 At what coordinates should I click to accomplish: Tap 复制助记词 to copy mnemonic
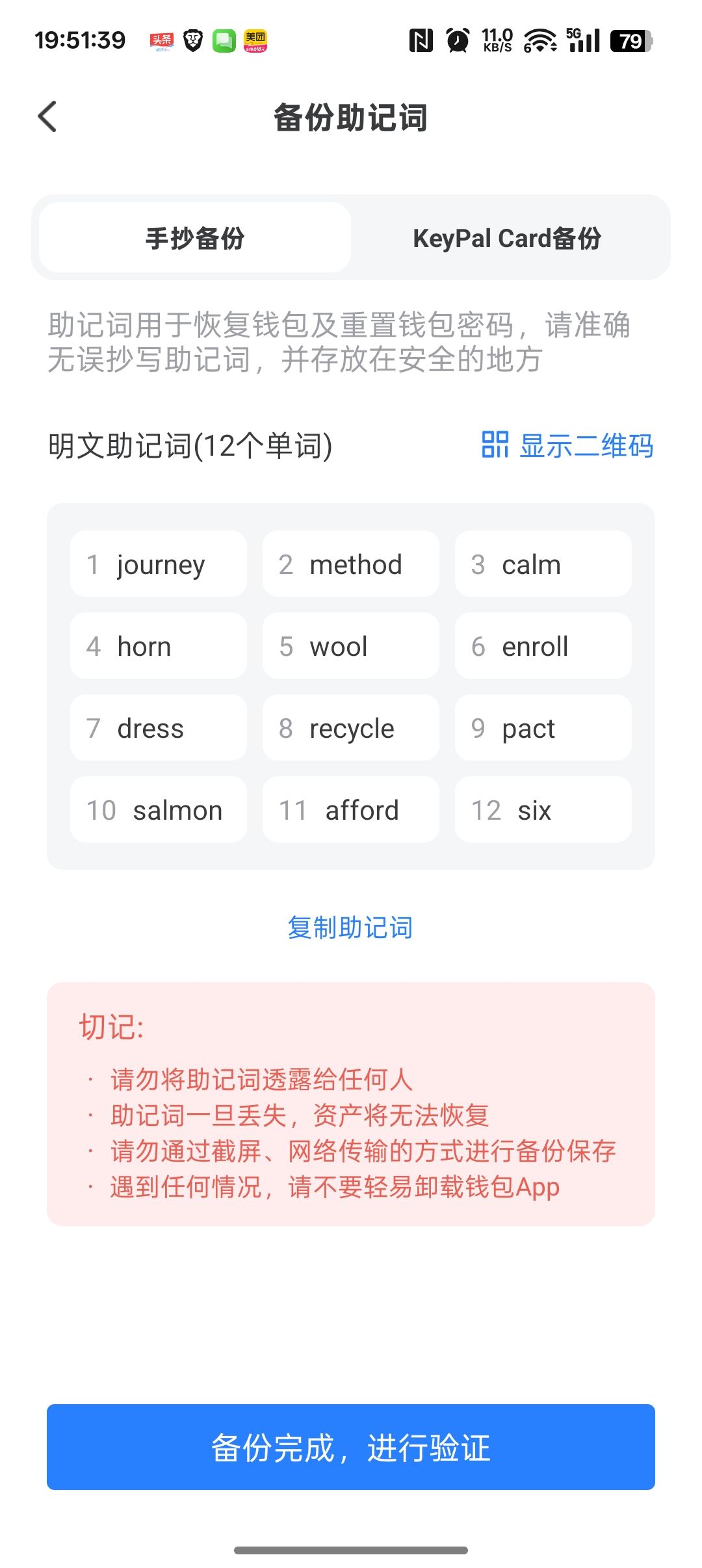pyautogui.click(x=350, y=927)
